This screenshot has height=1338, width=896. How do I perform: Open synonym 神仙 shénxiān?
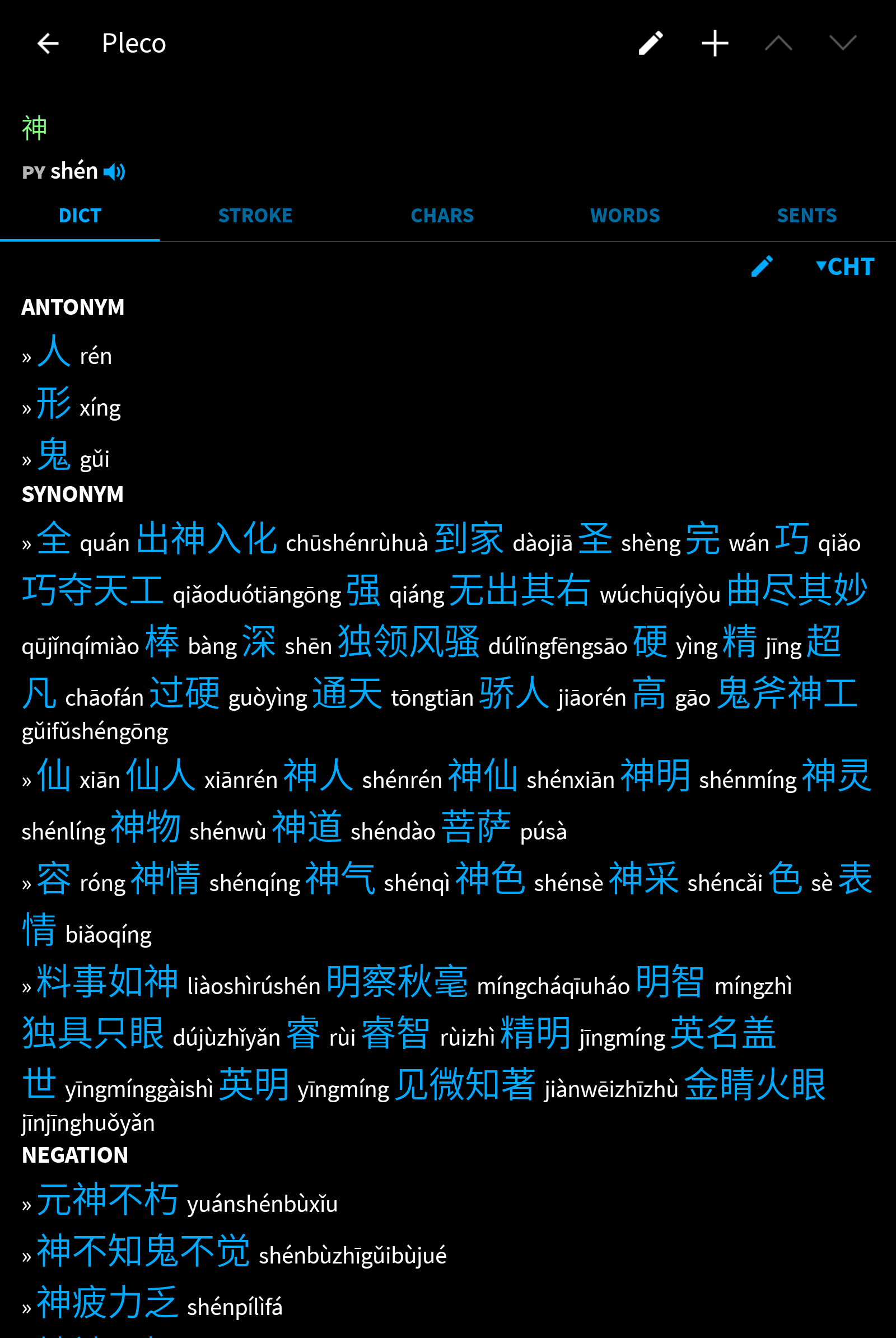(x=483, y=776)
